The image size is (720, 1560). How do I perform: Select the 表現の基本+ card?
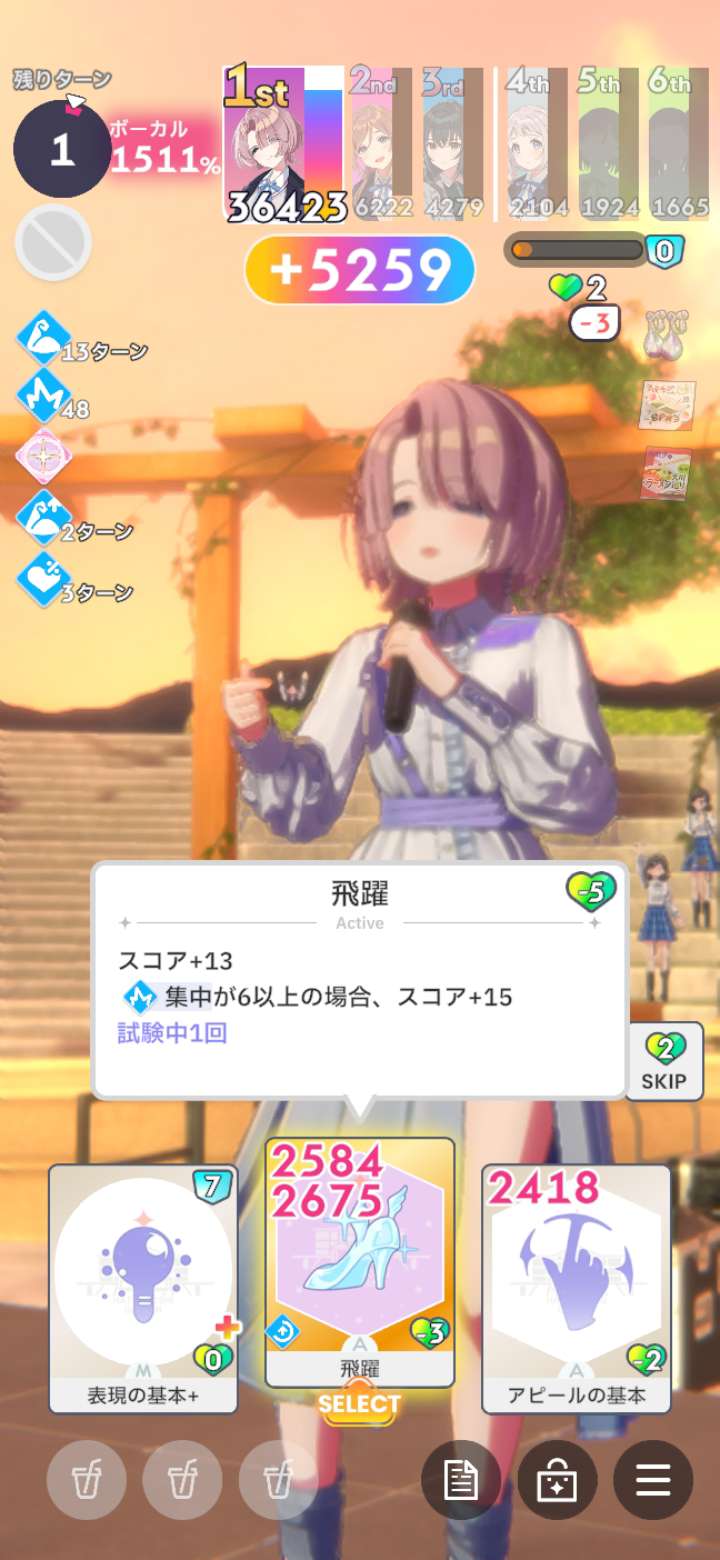click(143, 1288)
